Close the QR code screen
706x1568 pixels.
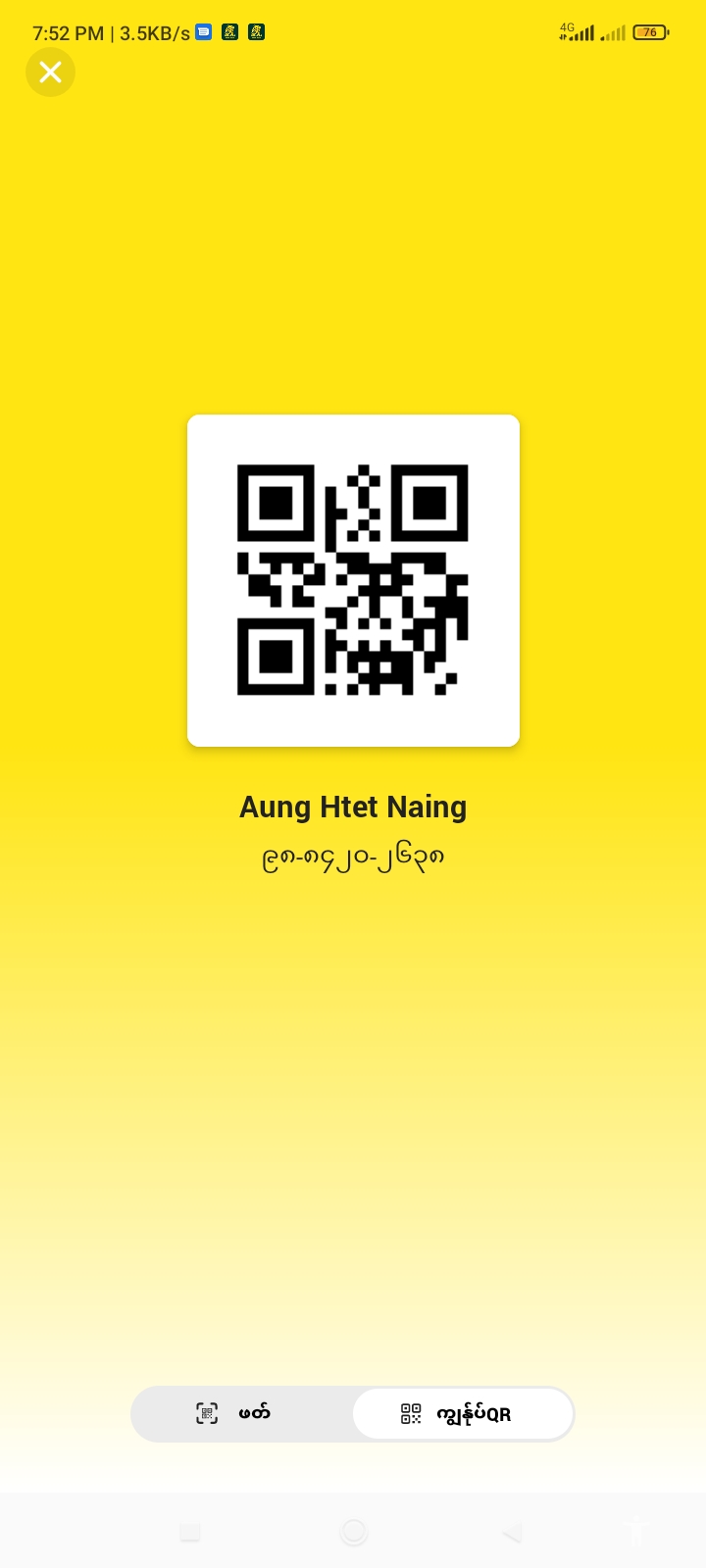click(50, 73)
